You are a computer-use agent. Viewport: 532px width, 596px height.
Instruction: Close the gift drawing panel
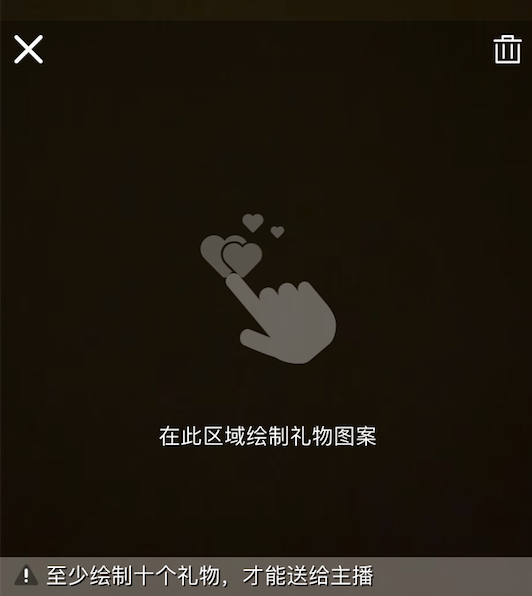(x=28, y=49)
